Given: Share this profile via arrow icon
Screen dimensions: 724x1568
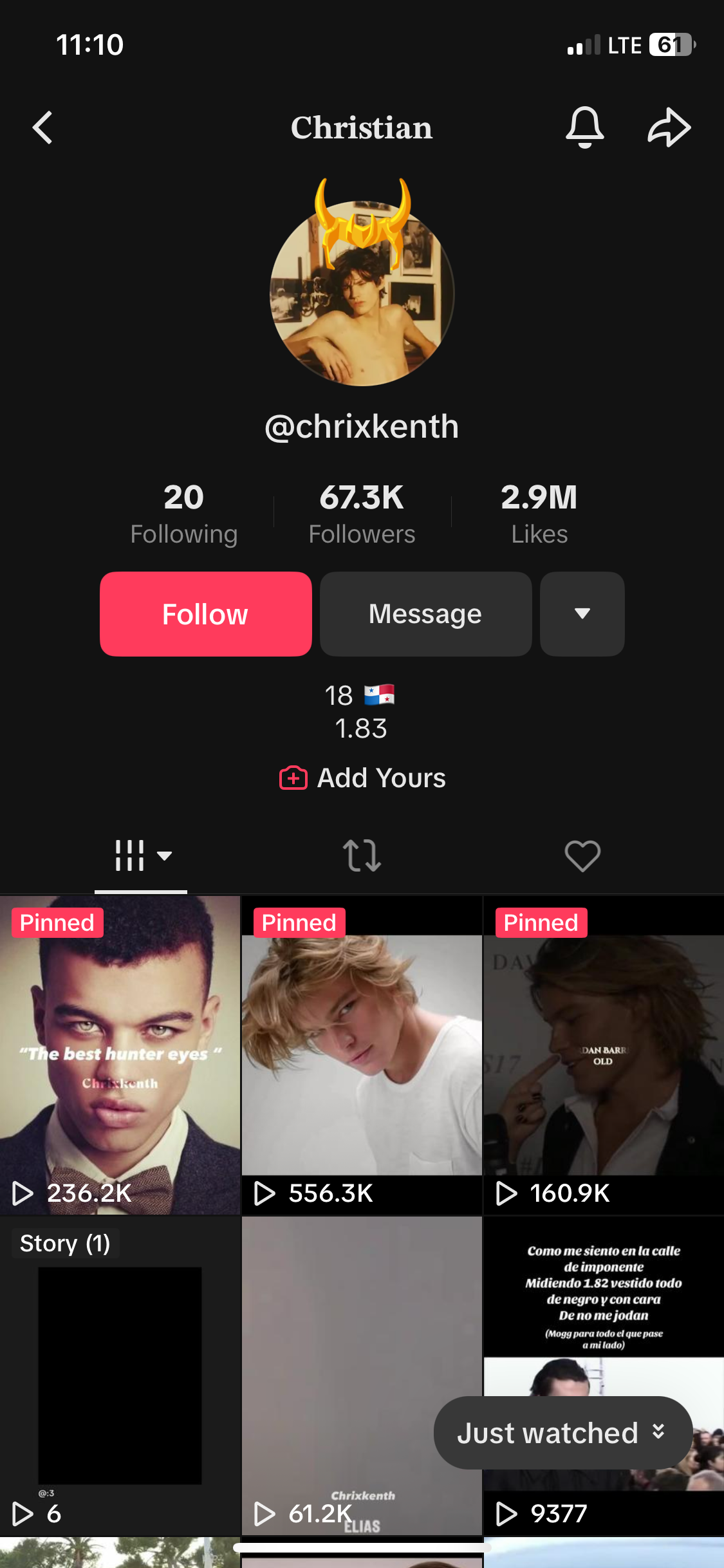Looking at the screenshot, I should (669, 127).
